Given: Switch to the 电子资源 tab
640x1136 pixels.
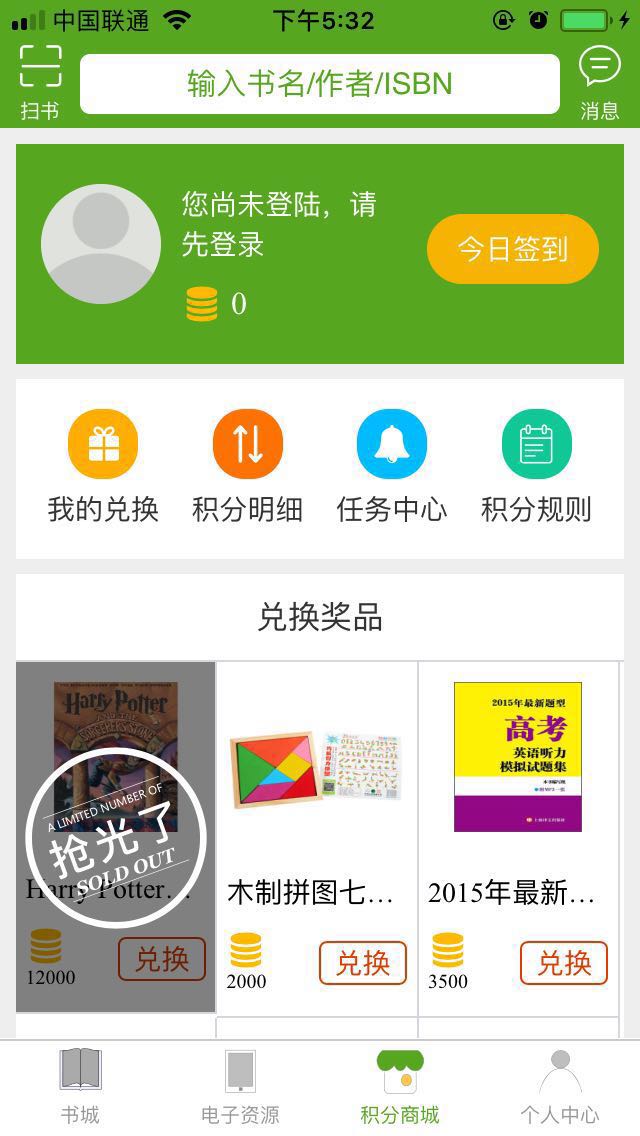Looking at the screenshot, I should tap(240, 1086).
